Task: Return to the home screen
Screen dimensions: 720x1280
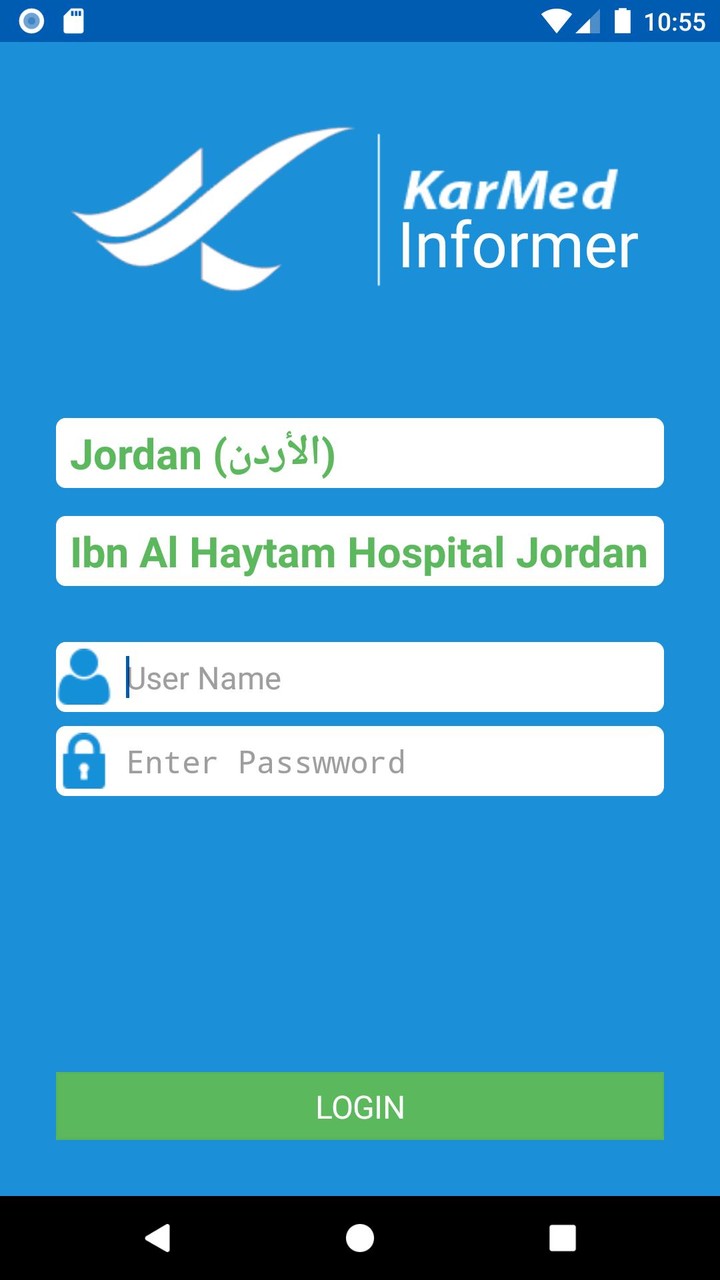Action: click(360, 1238)
